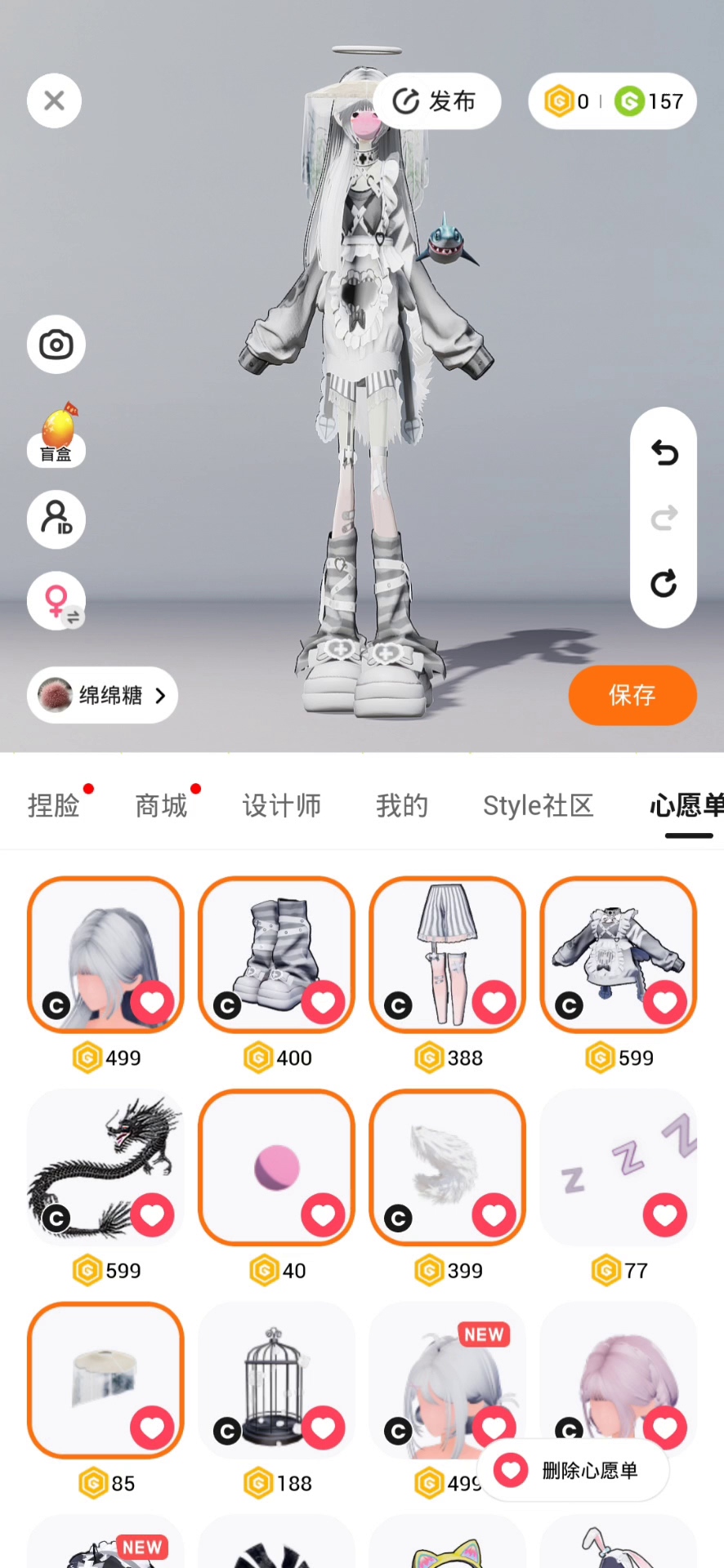
Task: Open the 绵绵糖 profile chip
Action: [102, 696]
